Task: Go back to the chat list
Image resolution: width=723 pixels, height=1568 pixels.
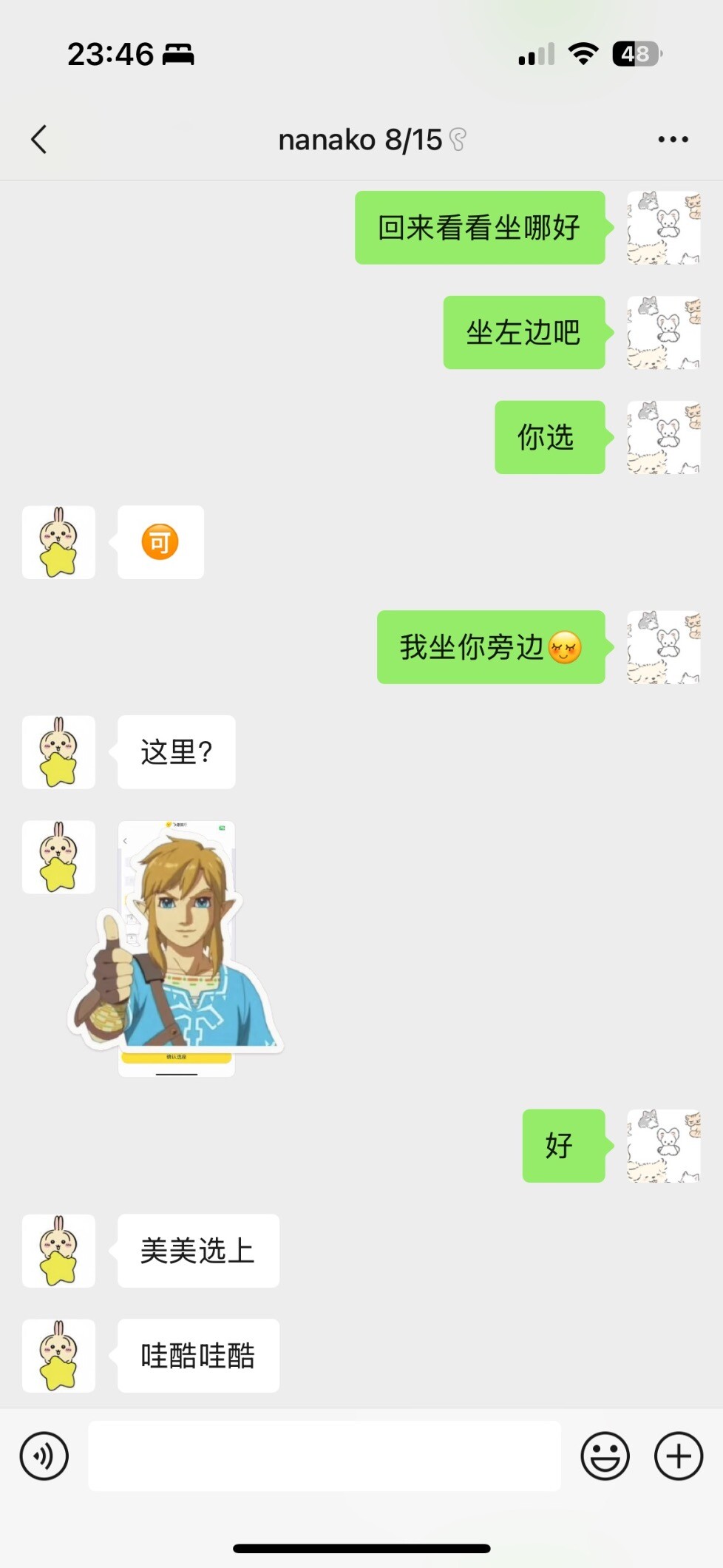Action: click(x=39, y=139)
